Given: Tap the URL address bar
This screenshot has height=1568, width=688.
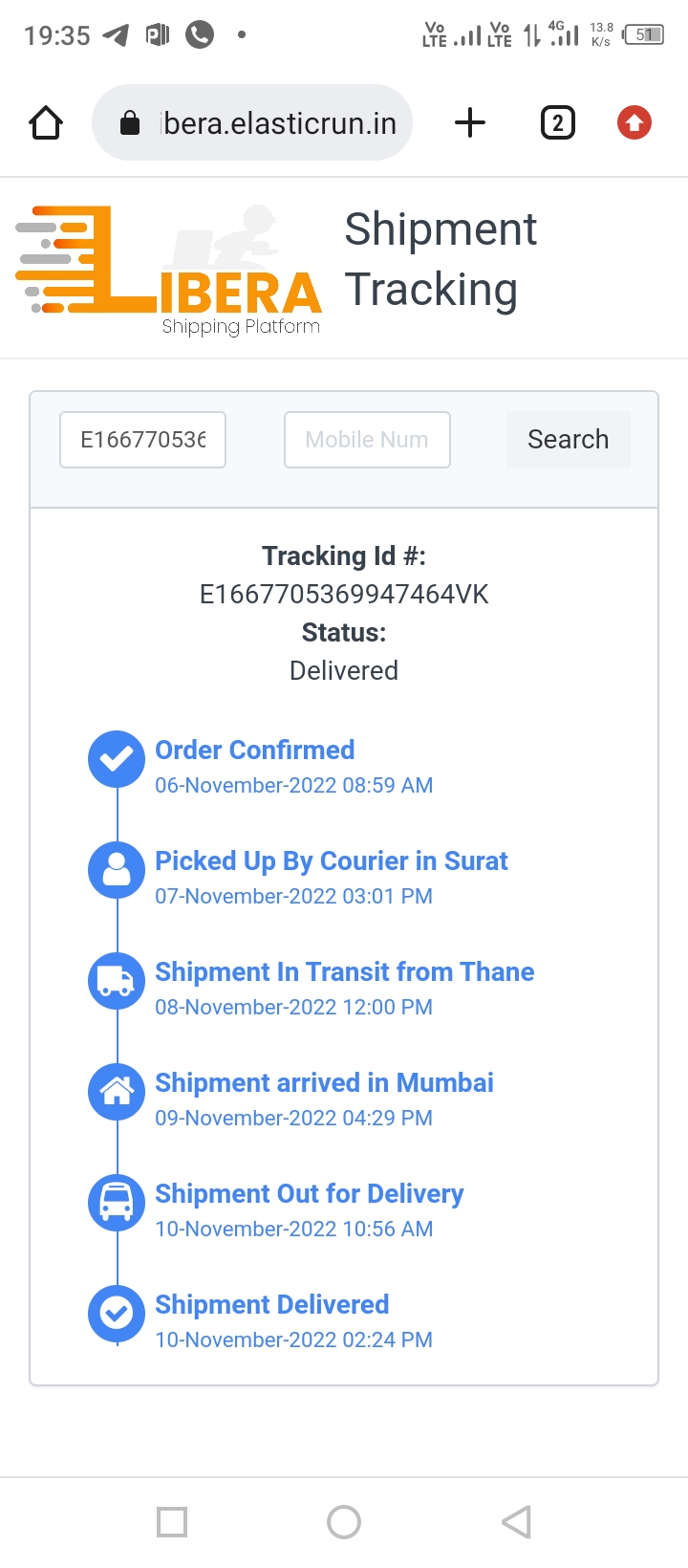Looking at the screenshot, I should click(252, 122).
